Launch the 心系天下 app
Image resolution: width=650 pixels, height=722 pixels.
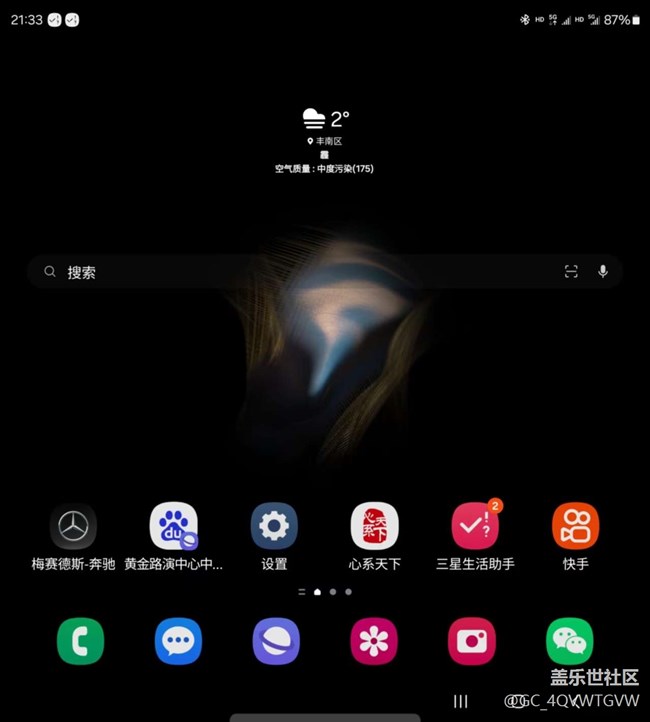[x=375, y=527]
